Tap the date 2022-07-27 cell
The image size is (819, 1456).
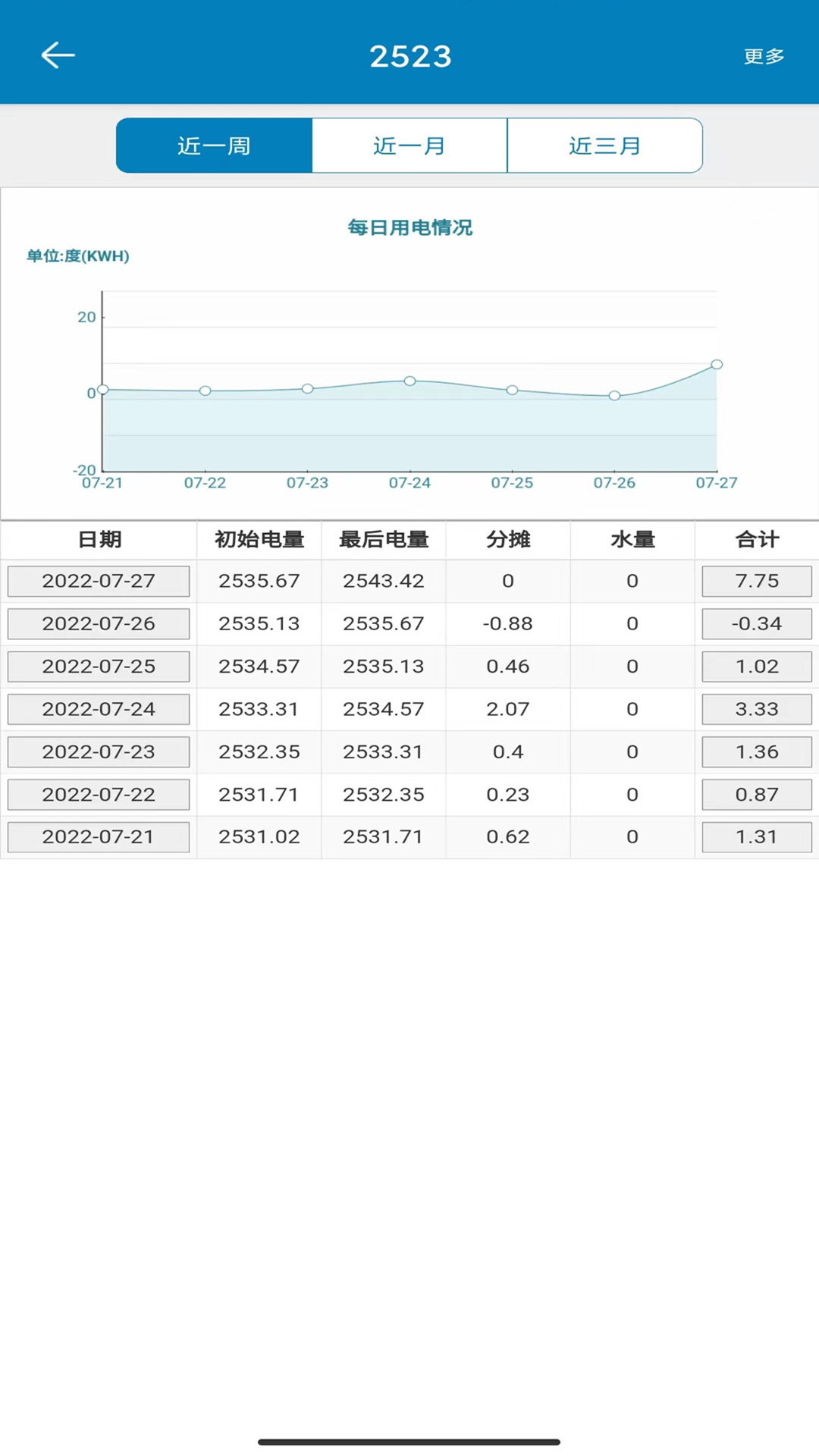click(98, 581)
